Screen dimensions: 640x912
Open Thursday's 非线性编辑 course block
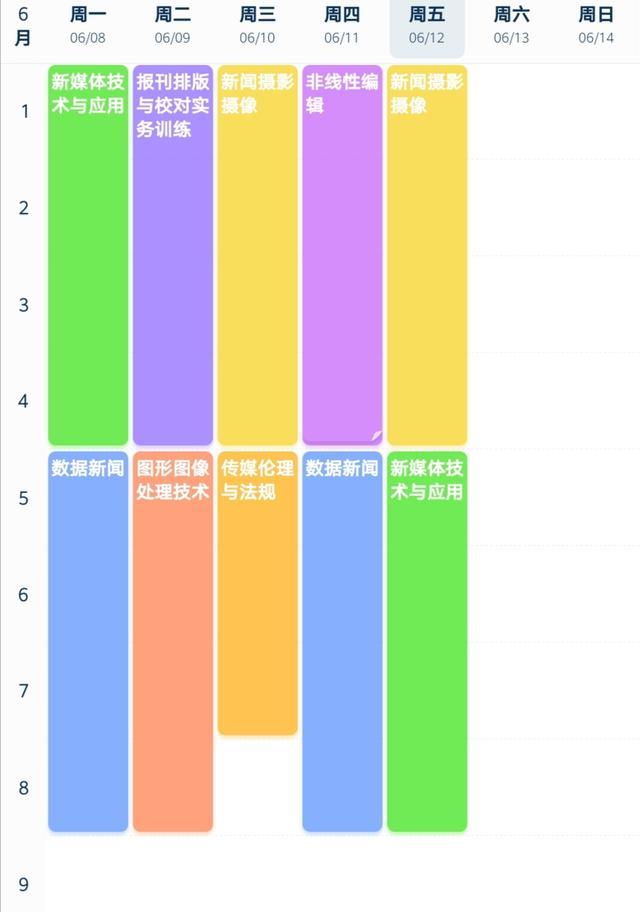[x=342, y=255]
